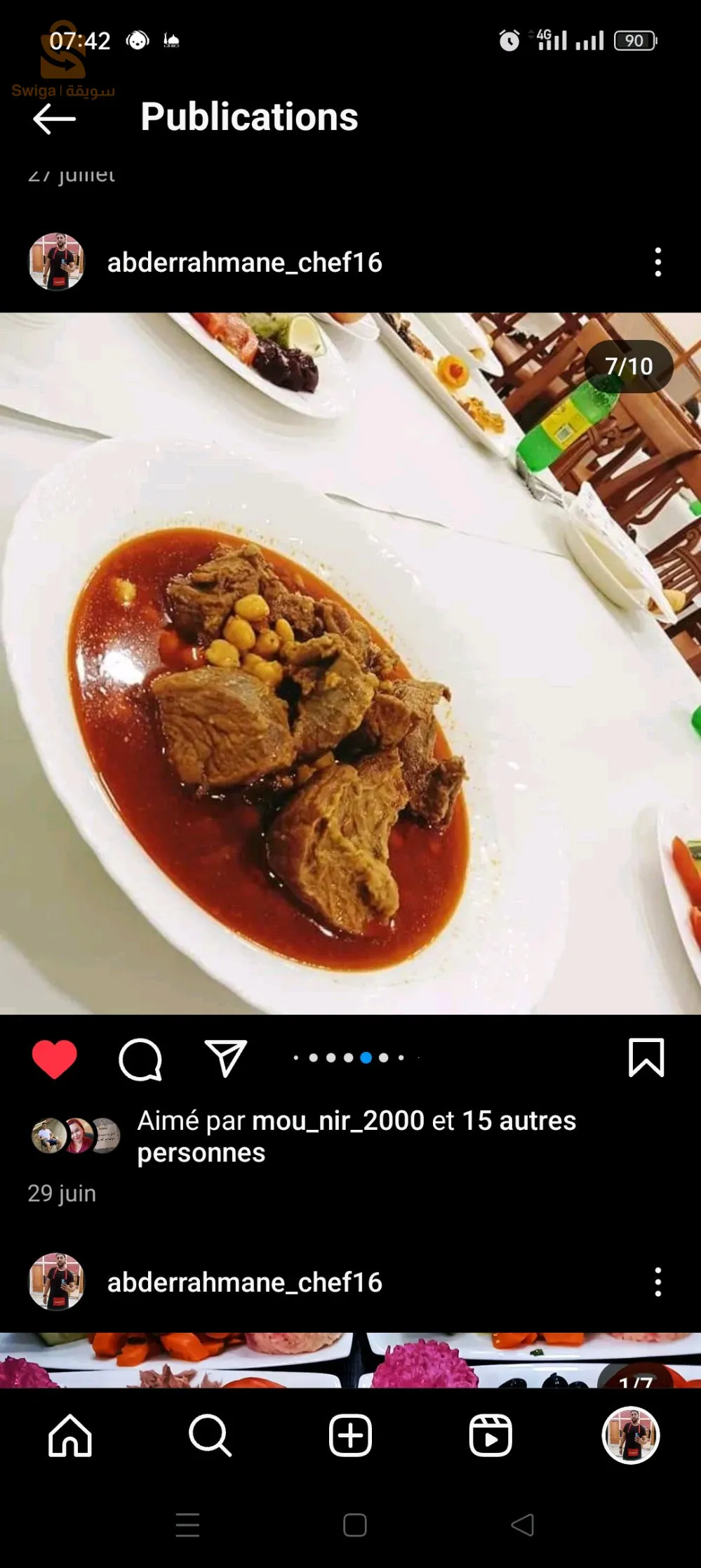The image size is (701, 1568).
Task: Switch to the Reels tab
Action: [490, 1435]
